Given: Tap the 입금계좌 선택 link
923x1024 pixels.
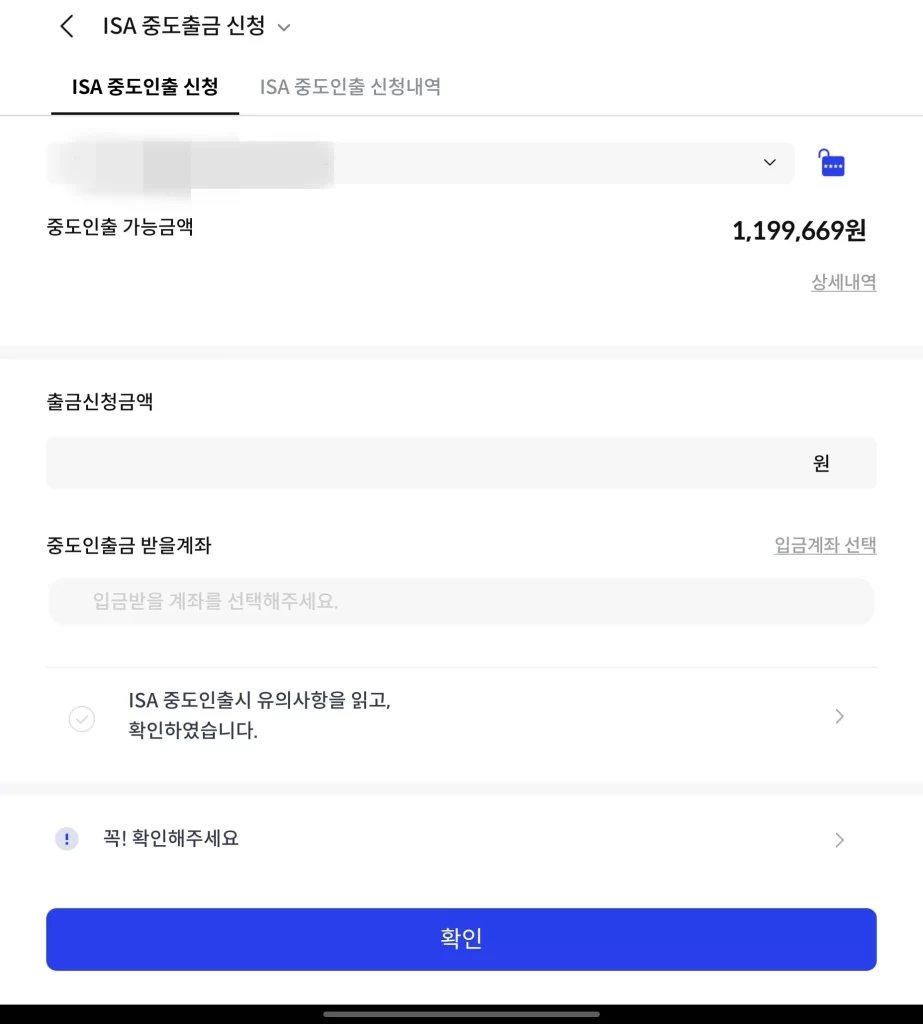Looking at the screenshot, I should click(x=825, y=545).
